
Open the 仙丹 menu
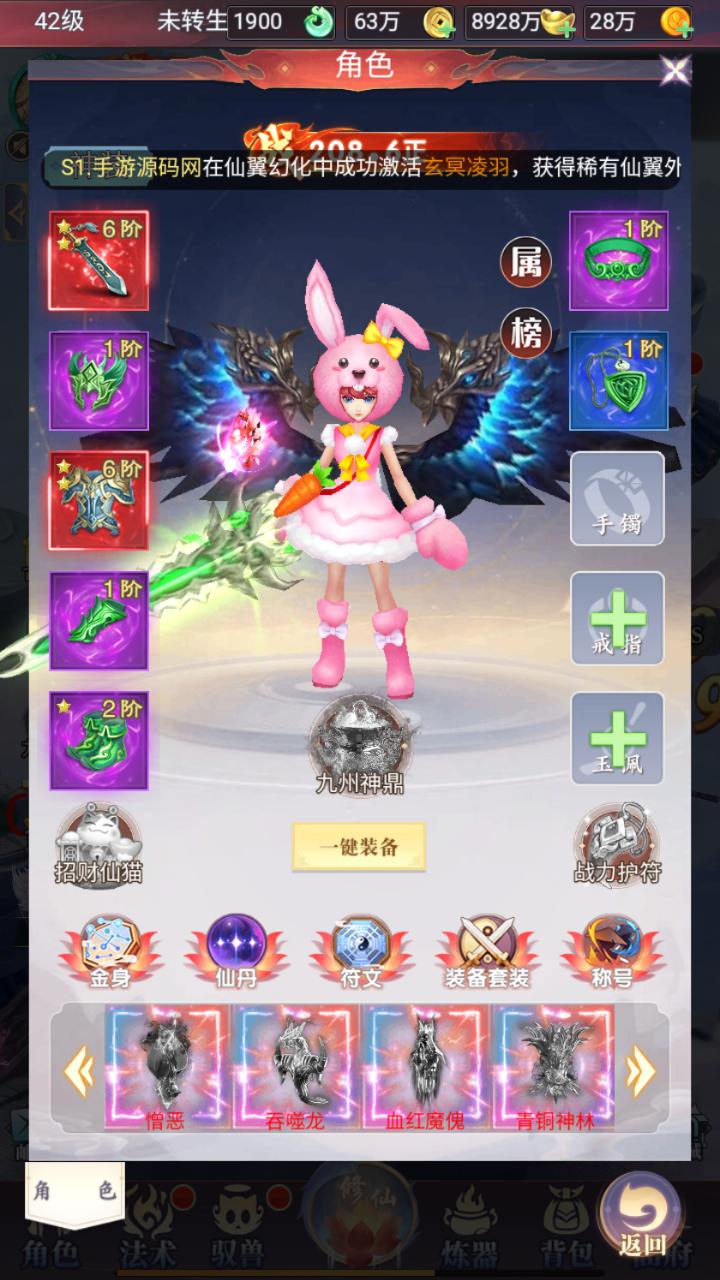pos(236,950)
